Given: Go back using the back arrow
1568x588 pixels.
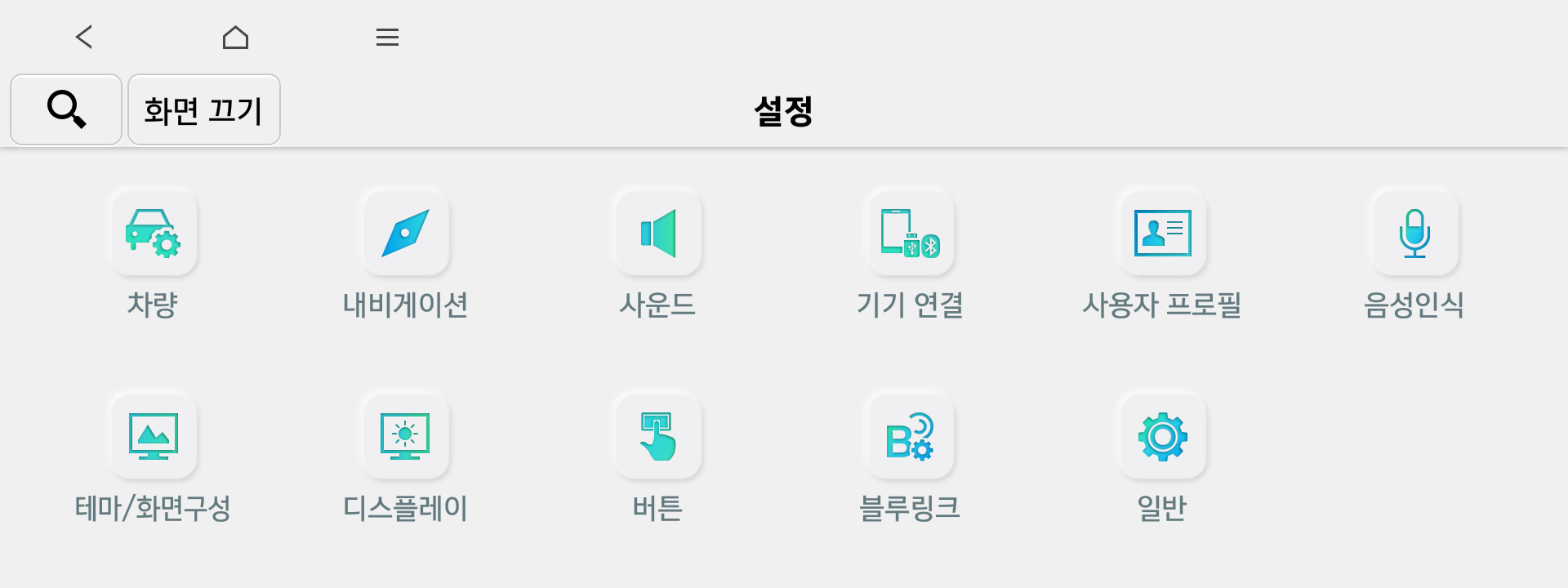Looking at the screenshot, I should click(84, 37).
